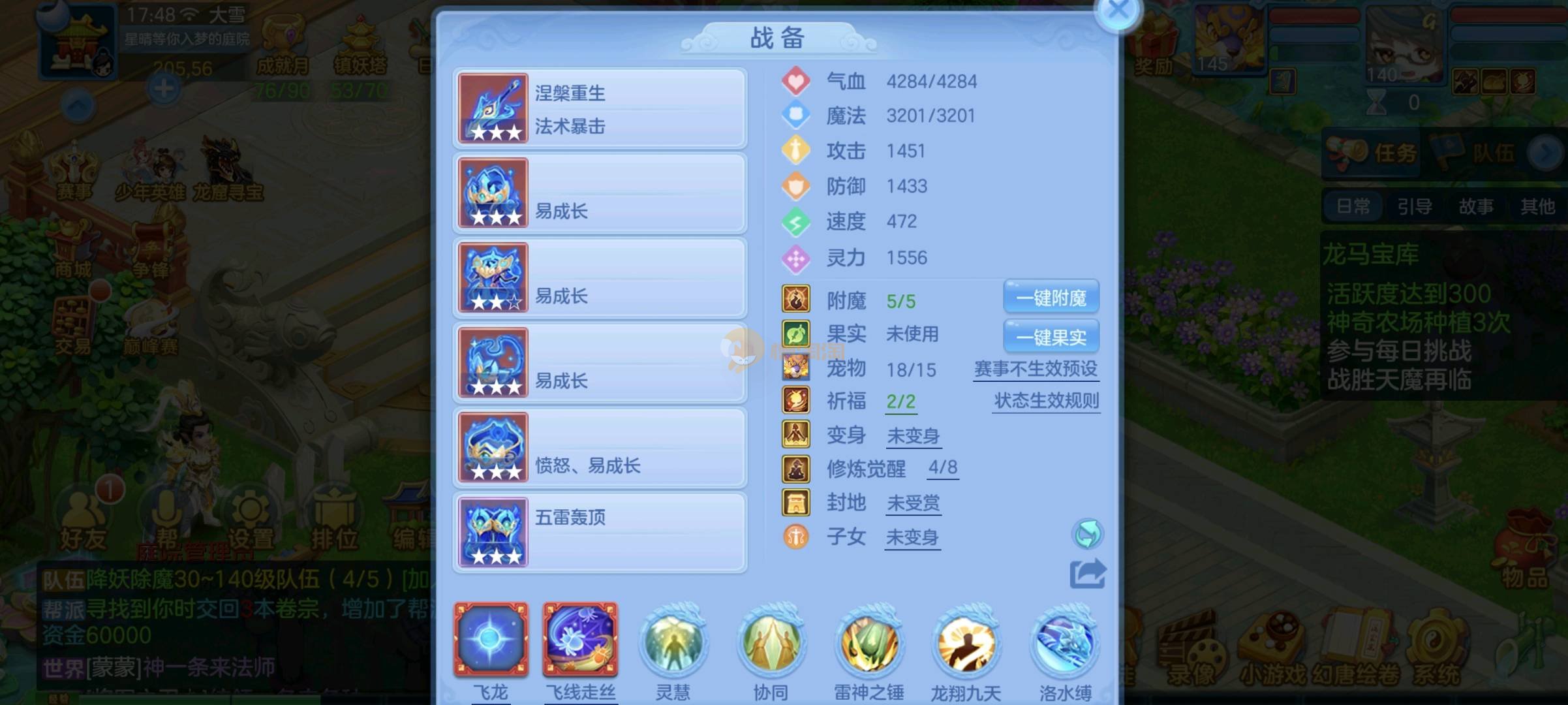Select the 龙翔九天 skill

[966, 643]
